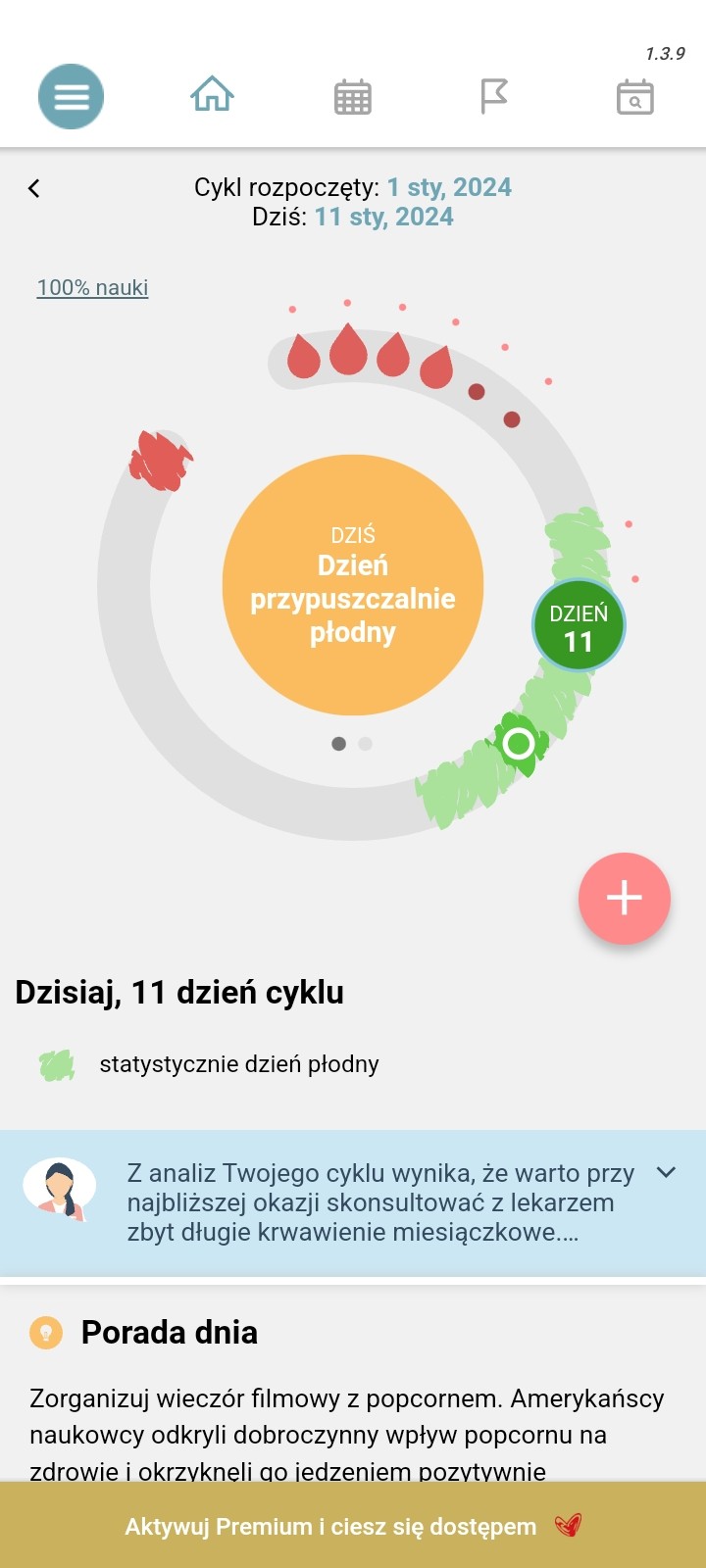Tap the red plus floating button

pyautogui.click(x=624, y=898)
